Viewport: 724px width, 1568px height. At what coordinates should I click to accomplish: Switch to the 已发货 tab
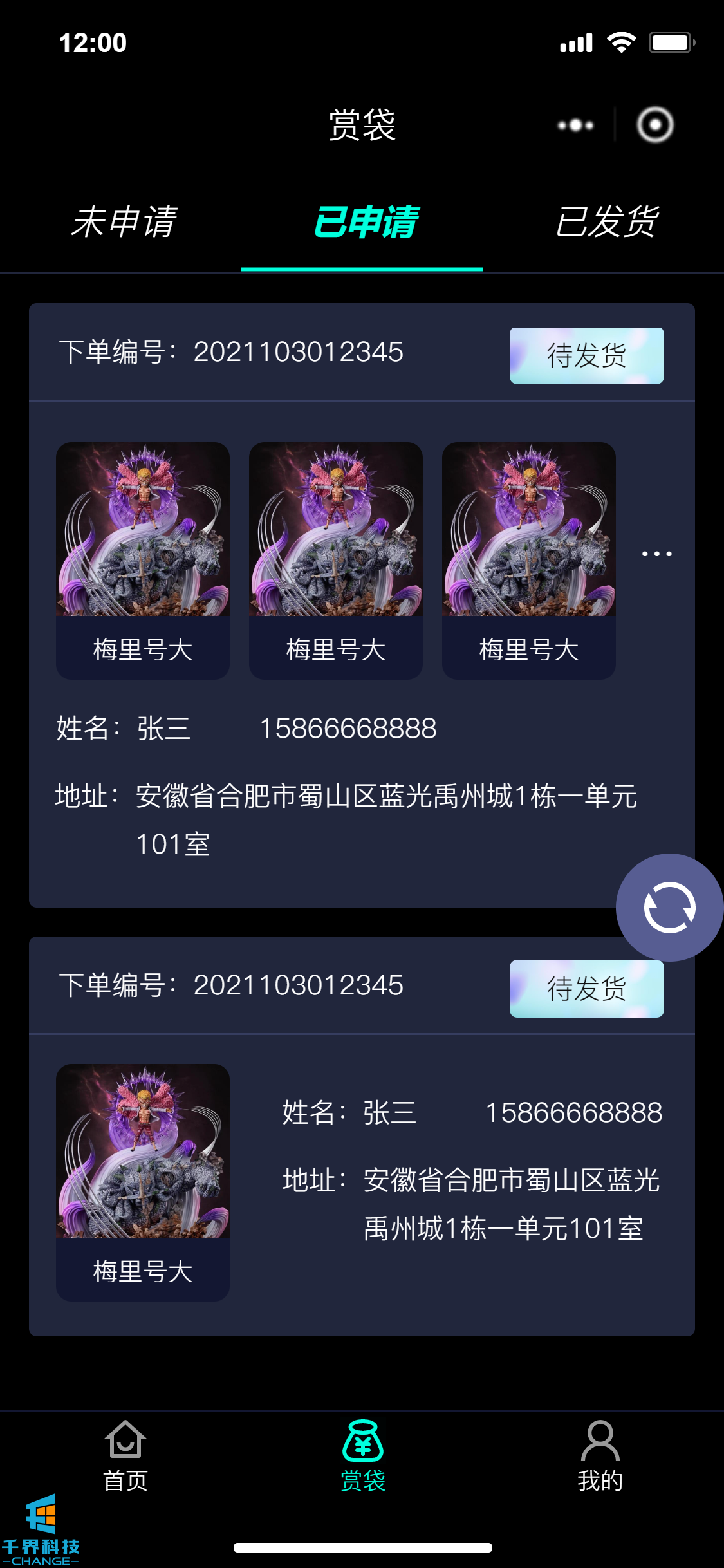(606, 222)
